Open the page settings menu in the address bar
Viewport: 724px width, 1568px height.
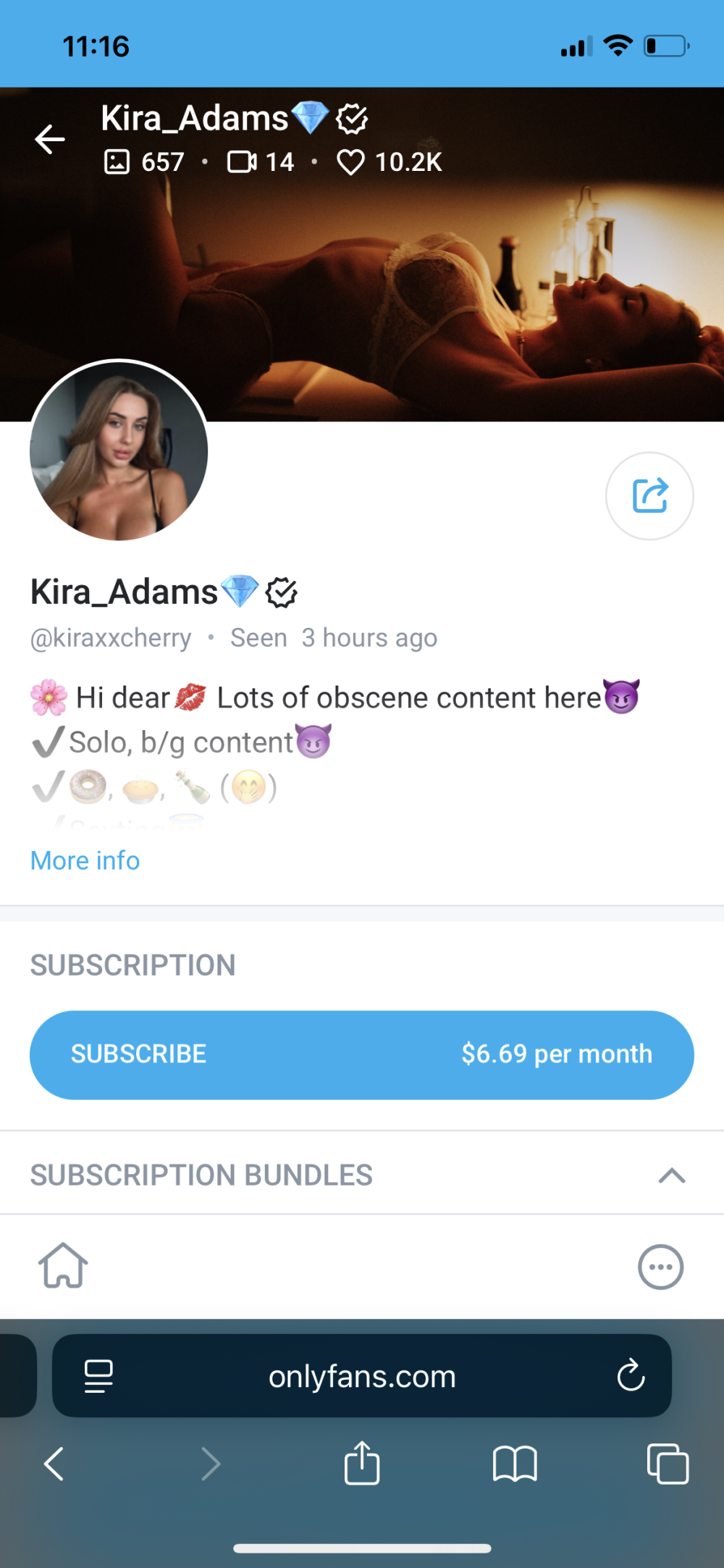[x=98, y=1376]
